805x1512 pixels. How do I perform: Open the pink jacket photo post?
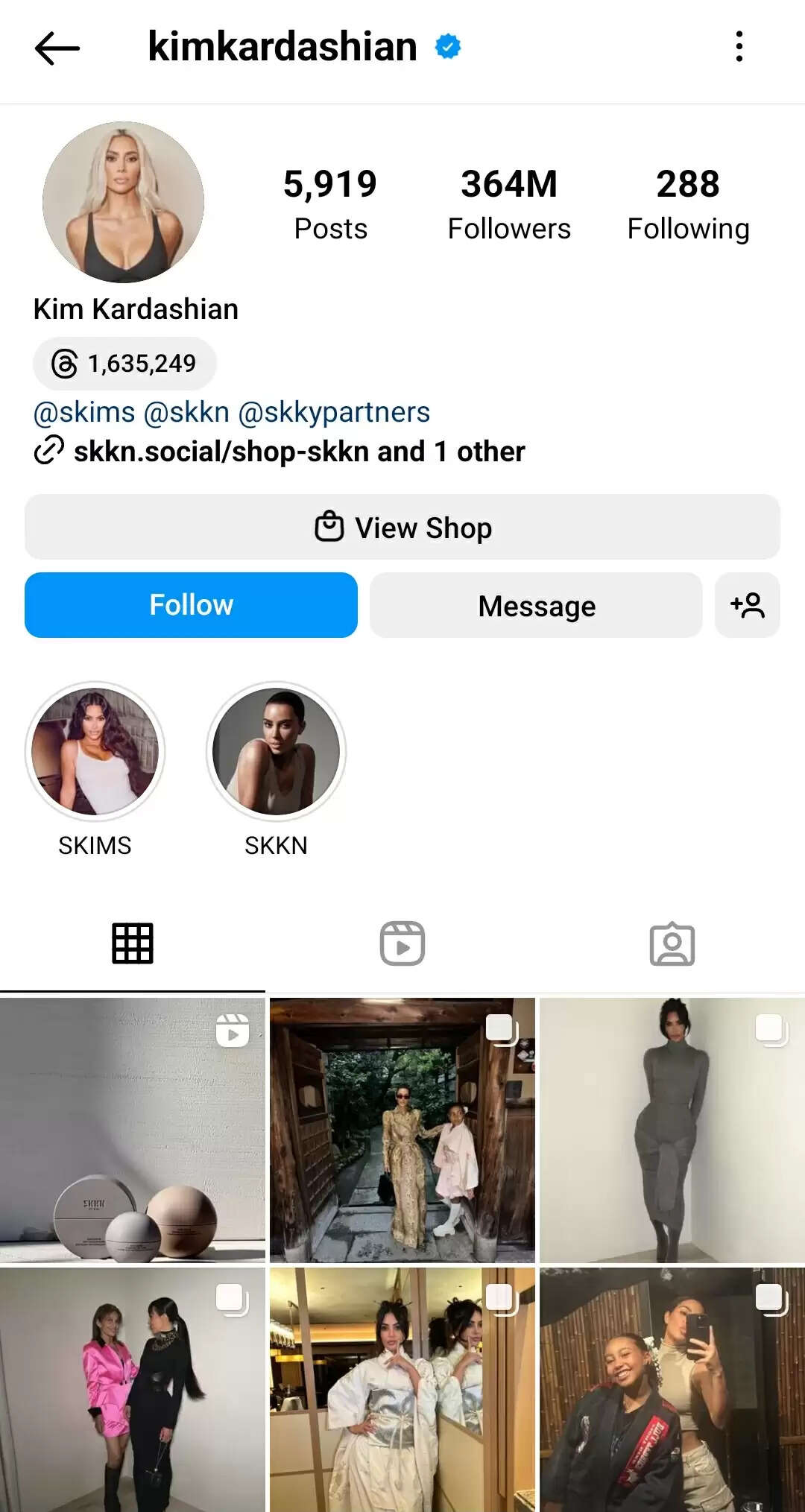point(133,1390)
